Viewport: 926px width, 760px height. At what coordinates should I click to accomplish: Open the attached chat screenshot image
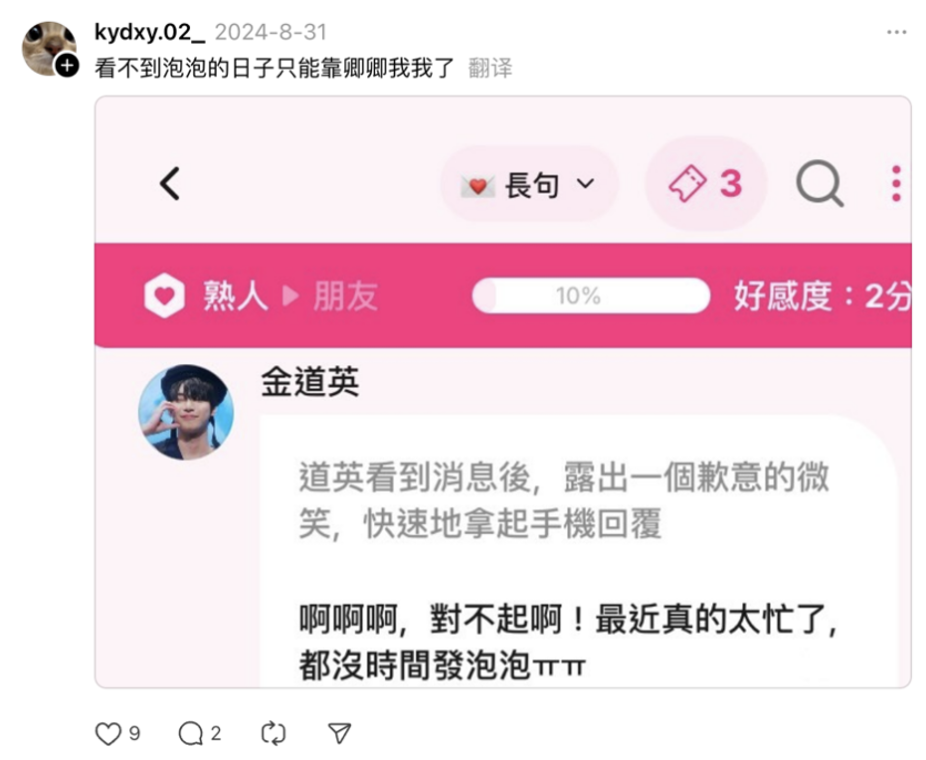tap(503, 391)
